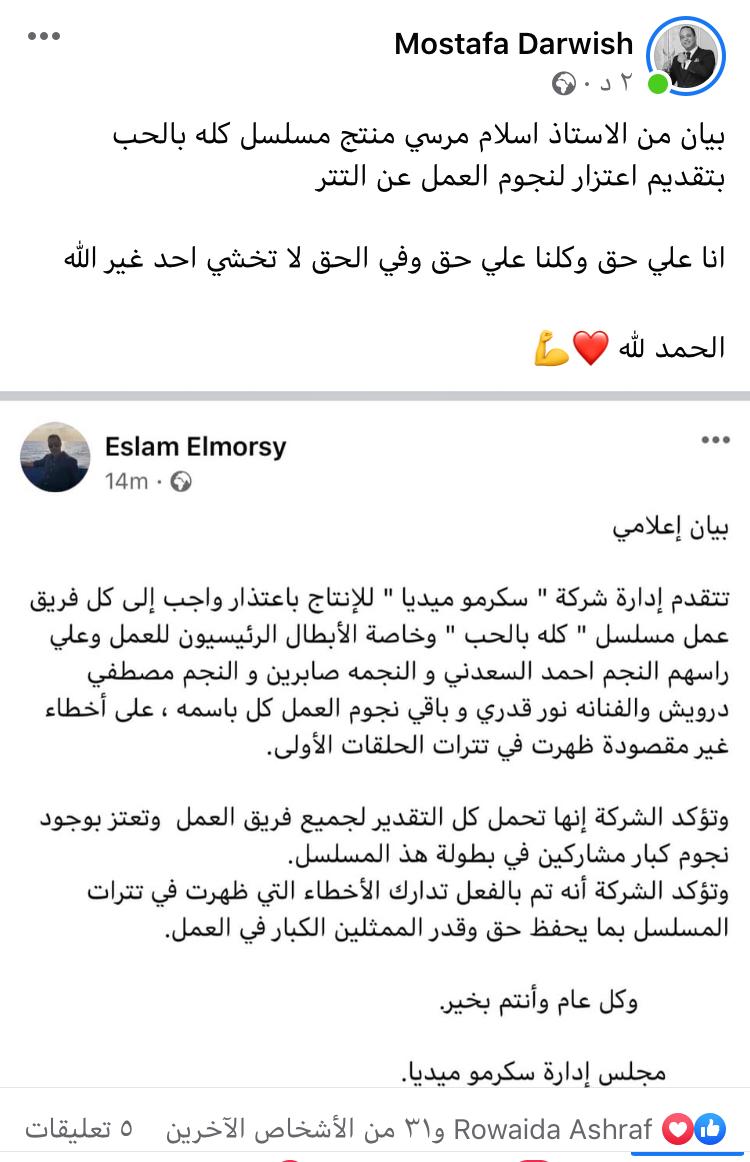Open the 5 comments list

coord(79,1130)
